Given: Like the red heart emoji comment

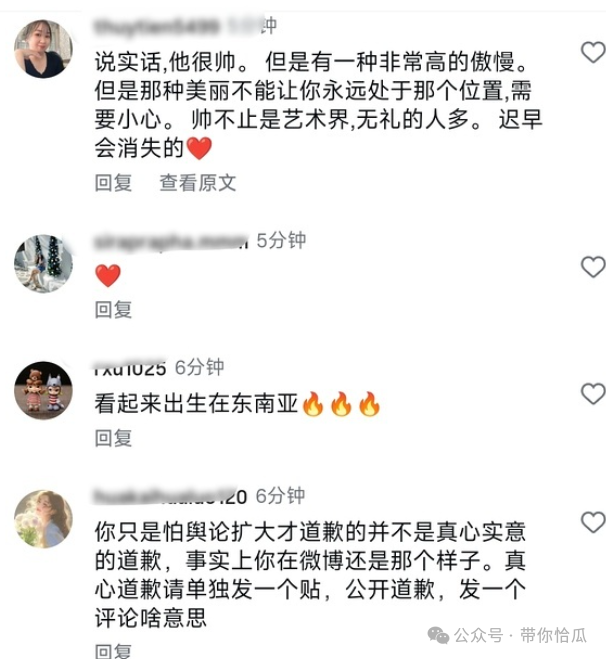Looking at the screenshot, I should [593, 266].
